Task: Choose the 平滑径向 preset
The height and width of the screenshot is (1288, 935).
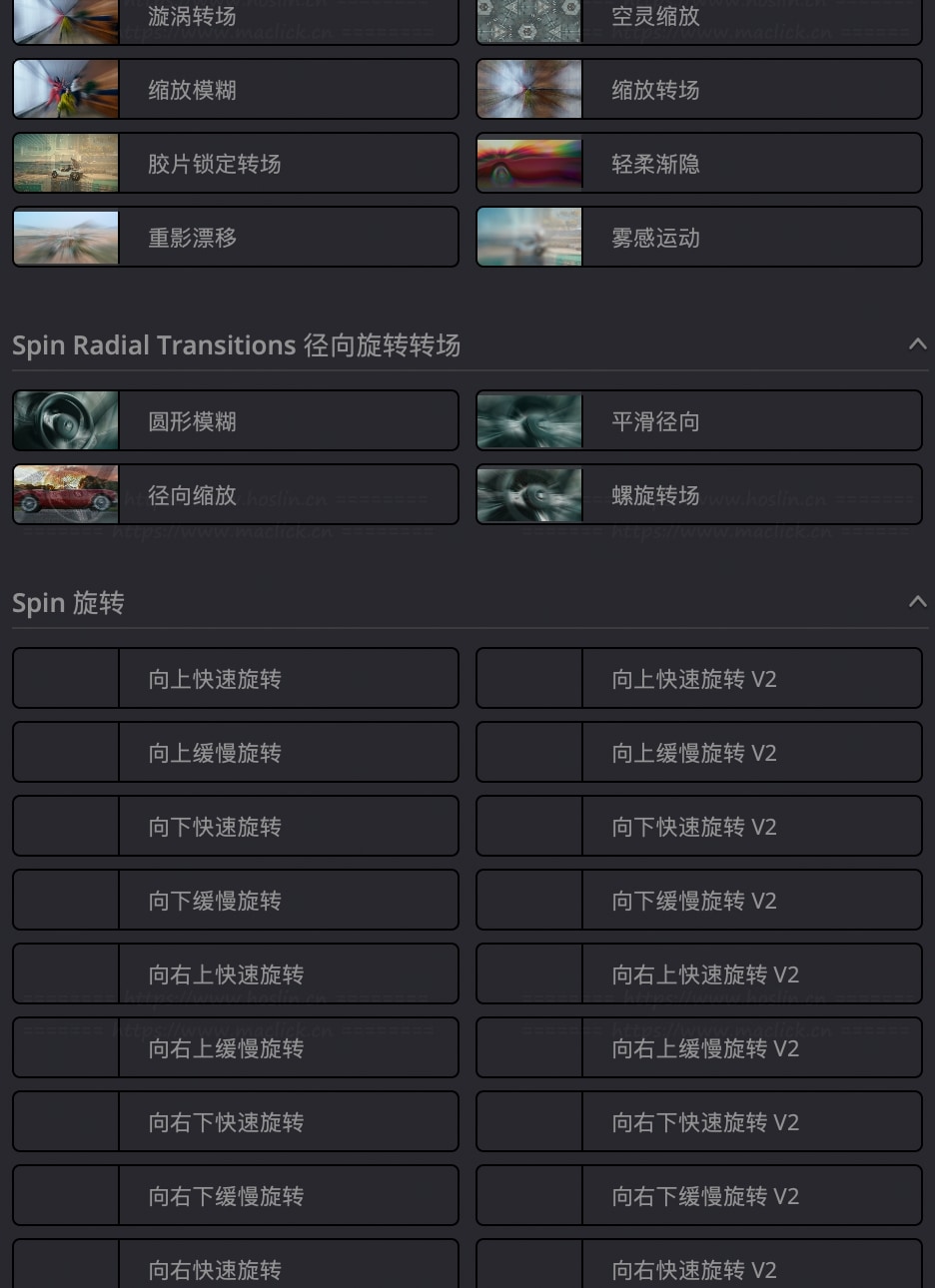Action: tap(699, 421)
